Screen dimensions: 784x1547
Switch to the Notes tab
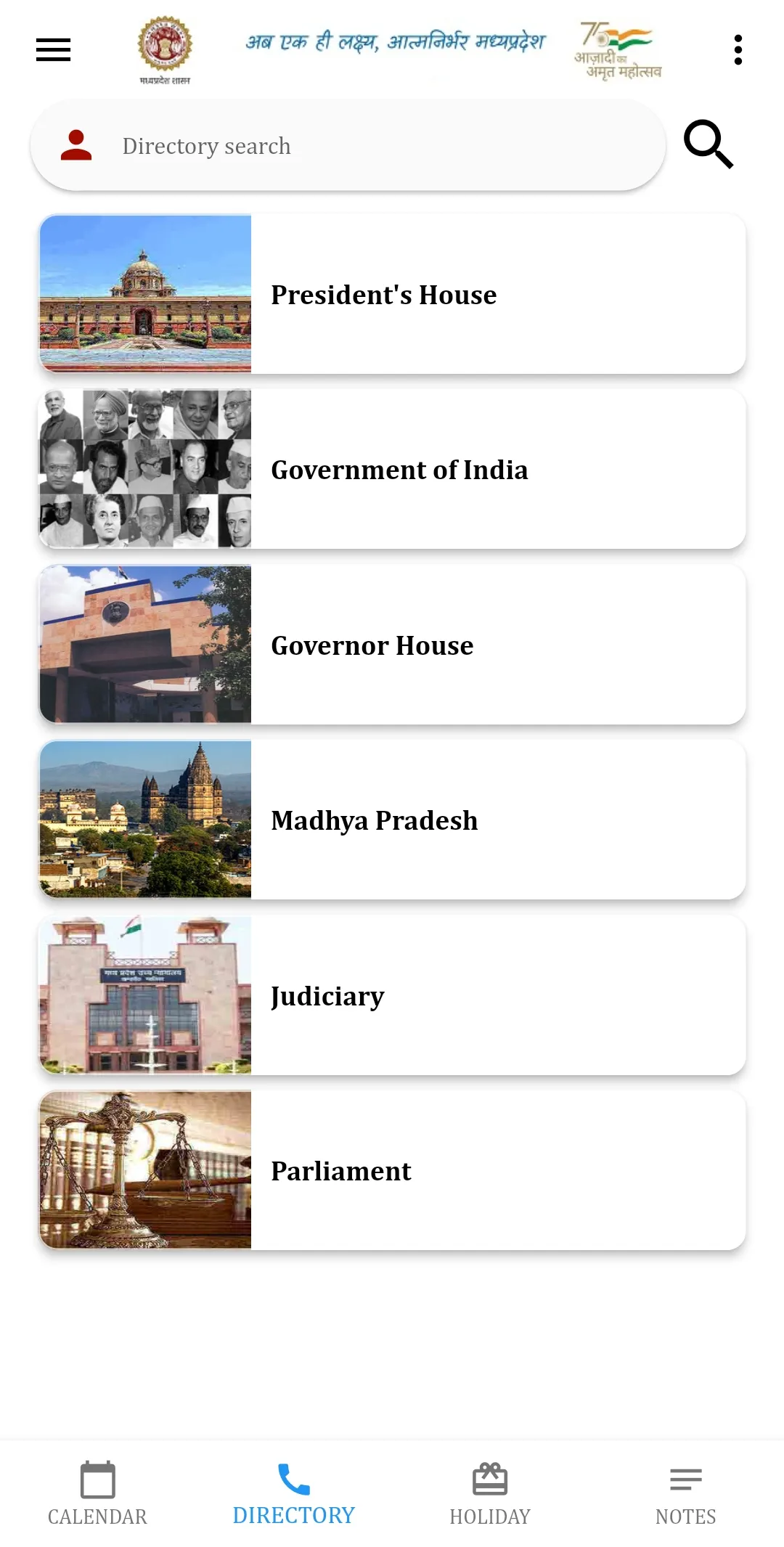[685, 1495]
